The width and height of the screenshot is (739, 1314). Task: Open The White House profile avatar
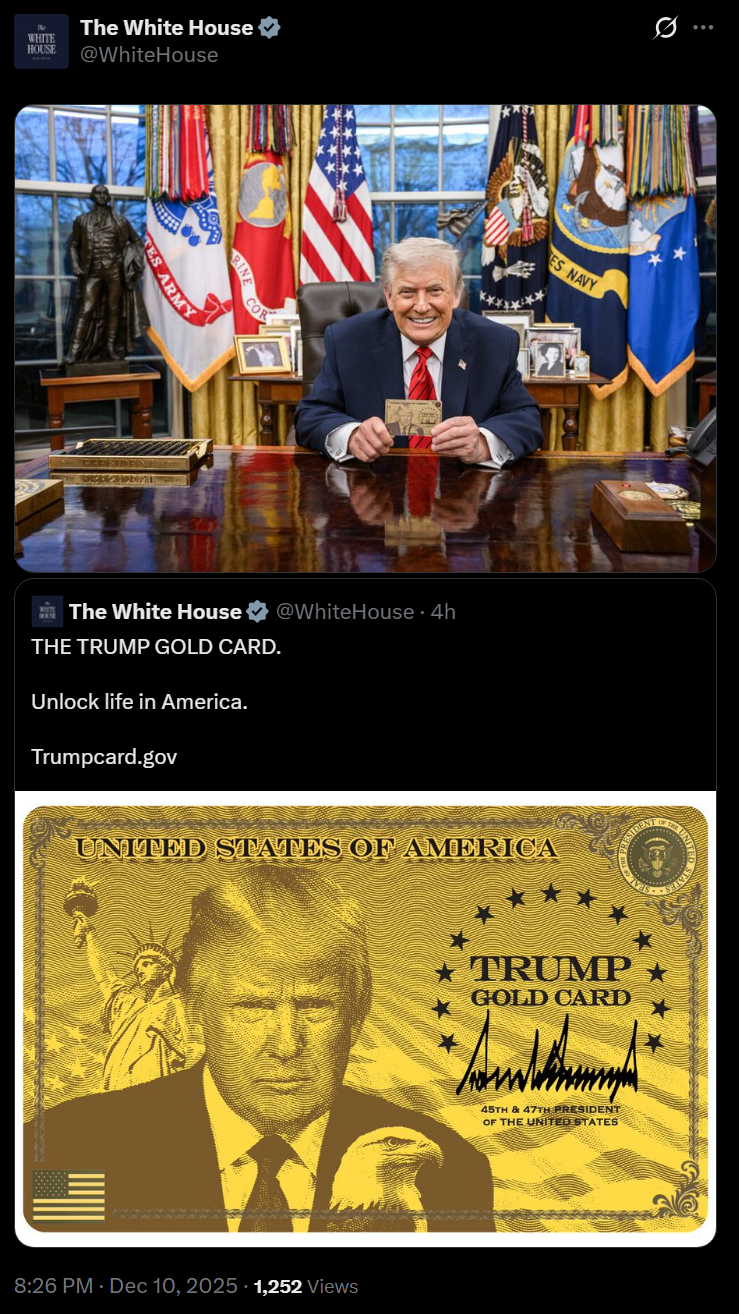(x=41, y=41)
